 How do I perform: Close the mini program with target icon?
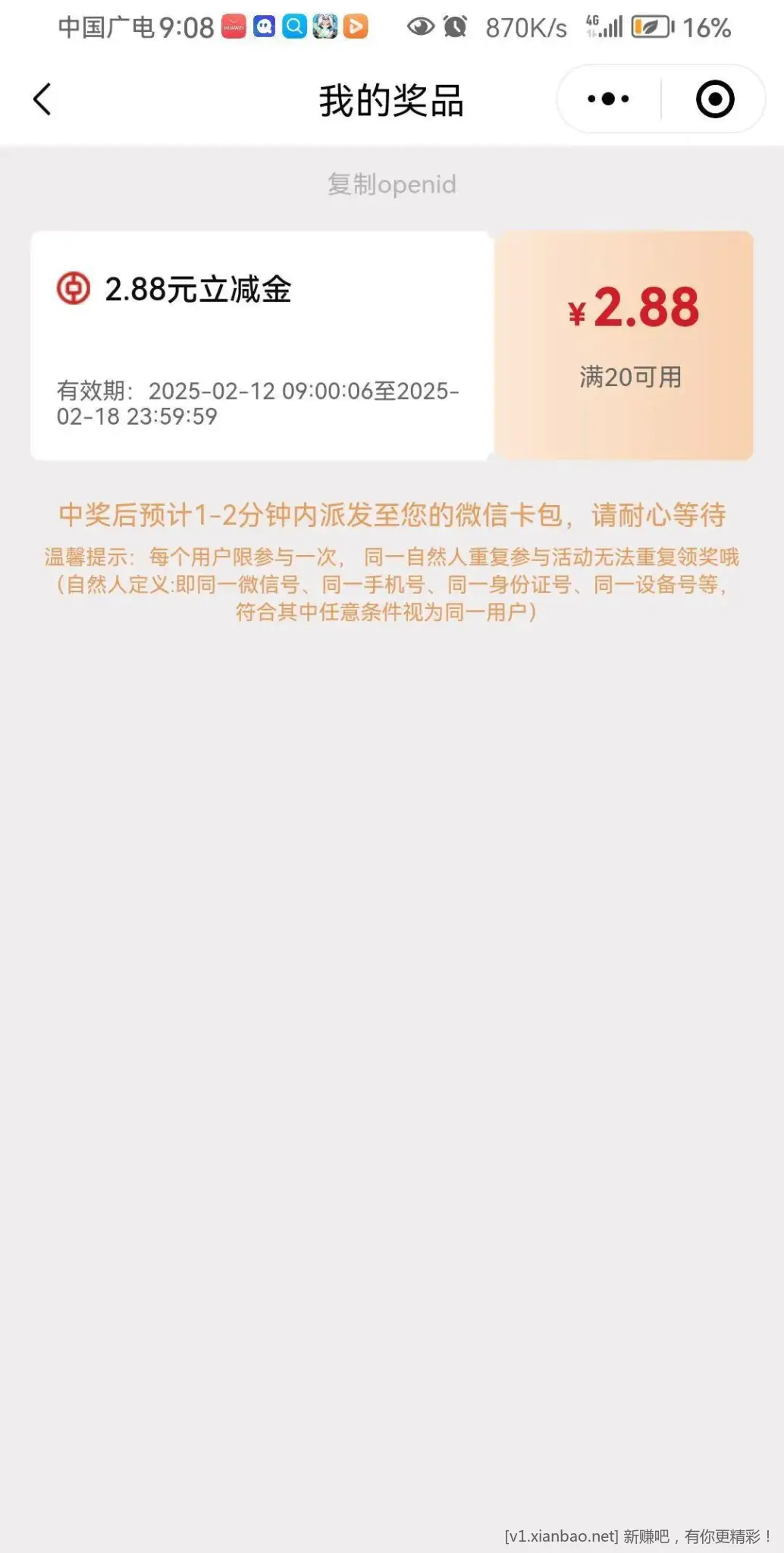coord(715,99)
